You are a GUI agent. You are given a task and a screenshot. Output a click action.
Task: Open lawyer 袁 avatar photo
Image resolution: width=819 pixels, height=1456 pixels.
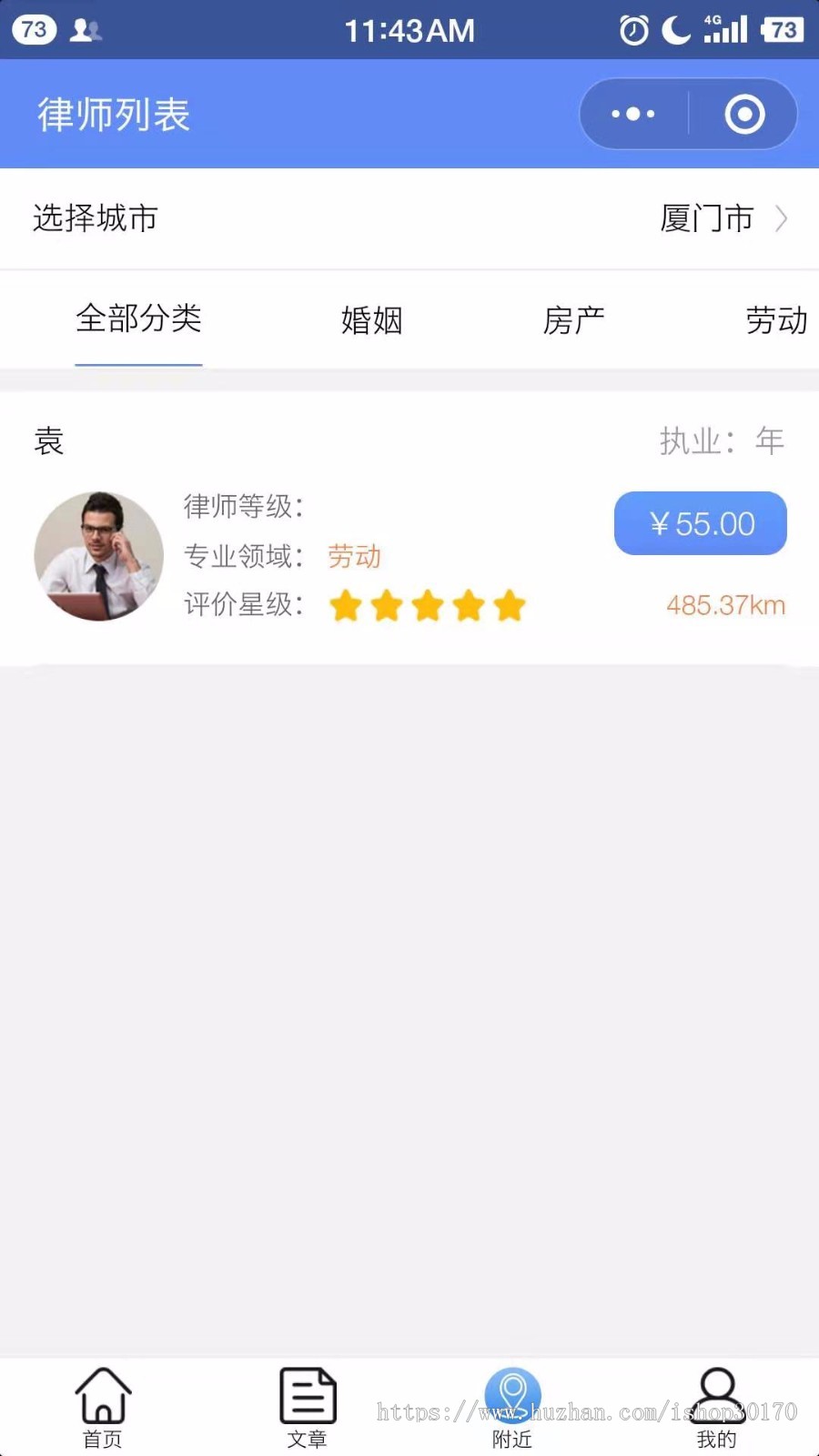98,556
